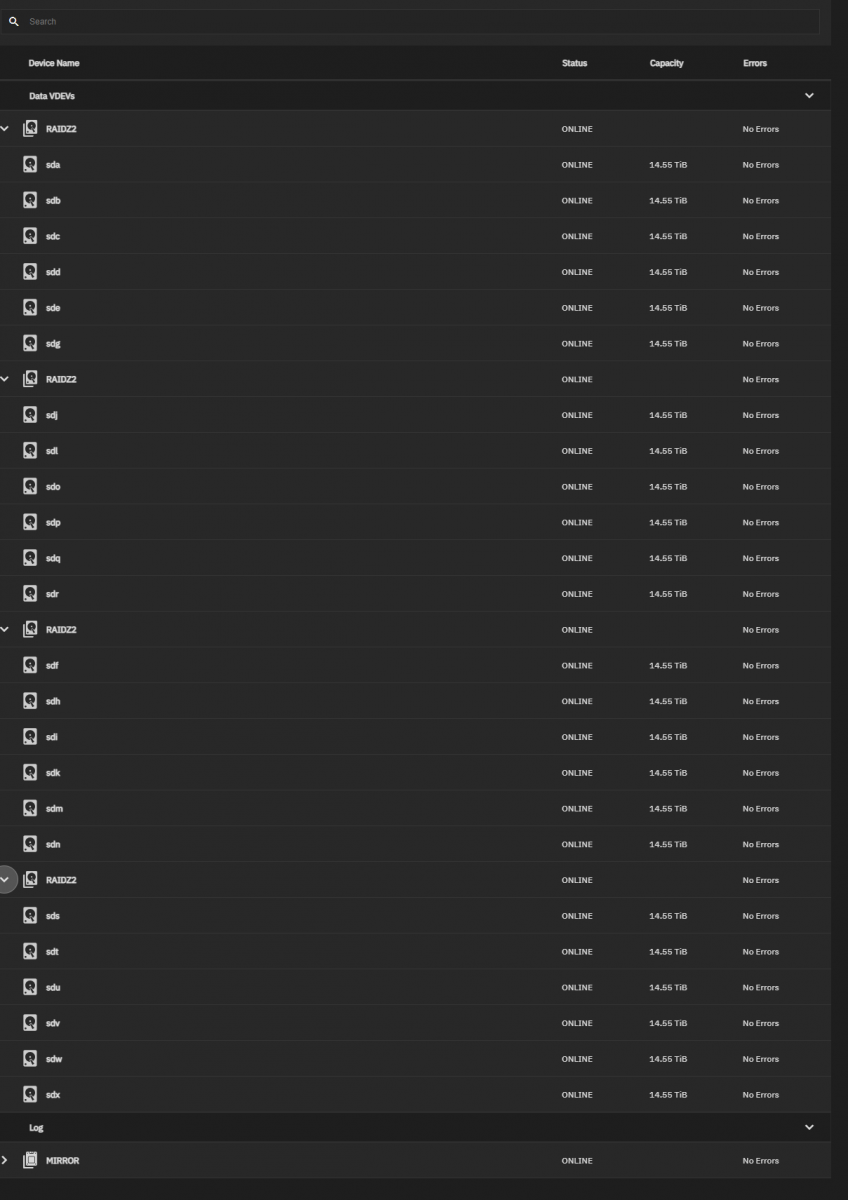Collapse the Data VDEVs section
Image resolution: width=848 pixels, height=1200 pixels.
click(x=809, y=96)
